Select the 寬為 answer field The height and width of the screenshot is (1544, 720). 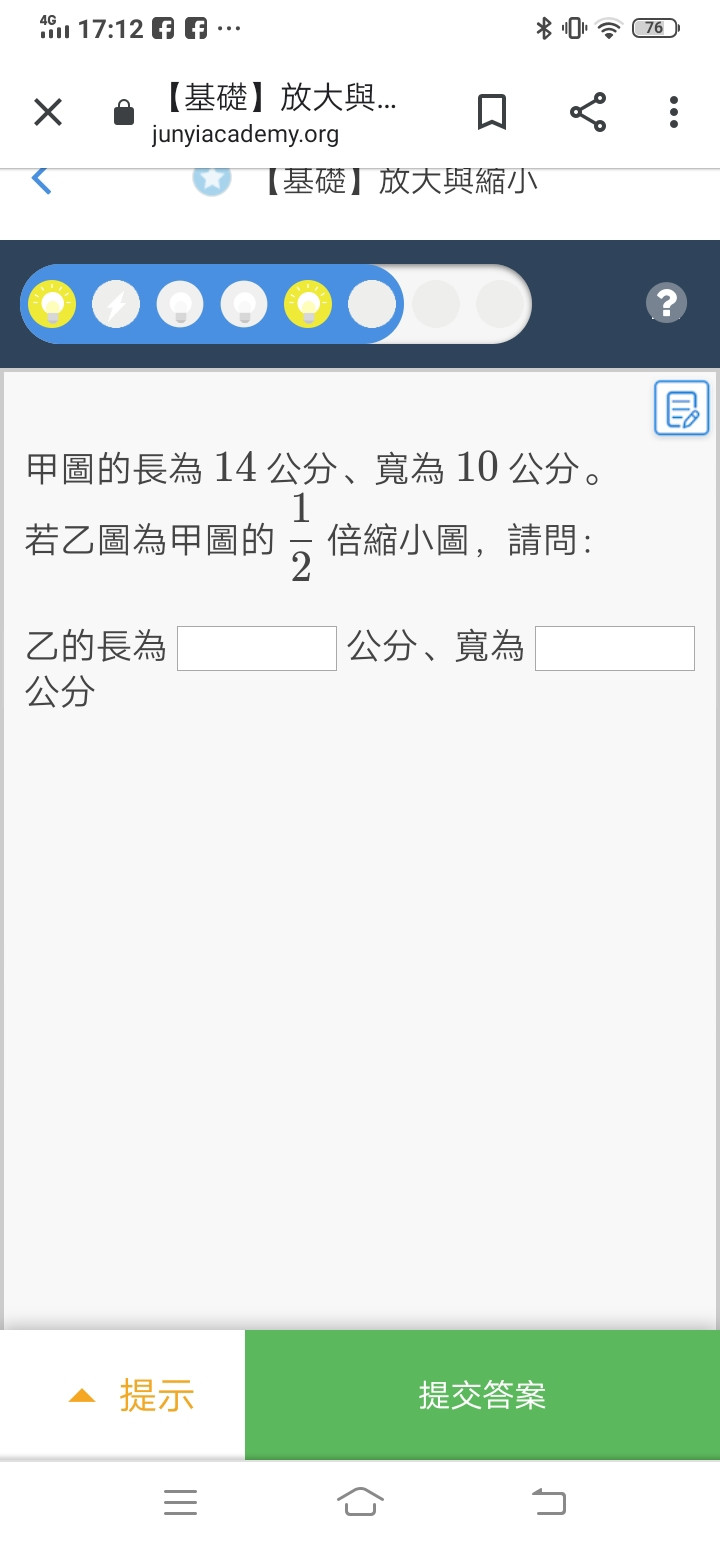615,648
